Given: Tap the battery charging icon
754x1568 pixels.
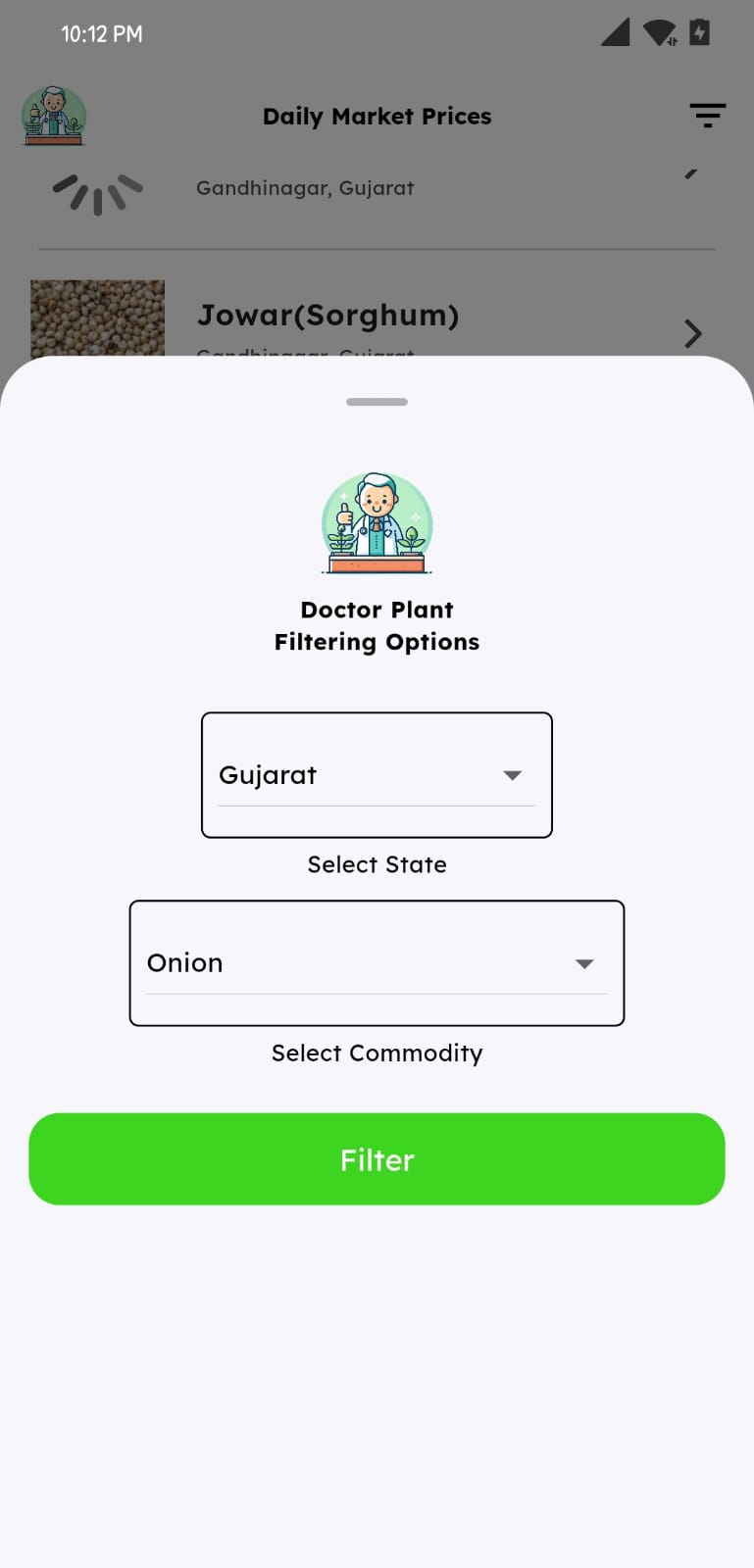Looking at the screenshot, I should click(x=699, y=32).
